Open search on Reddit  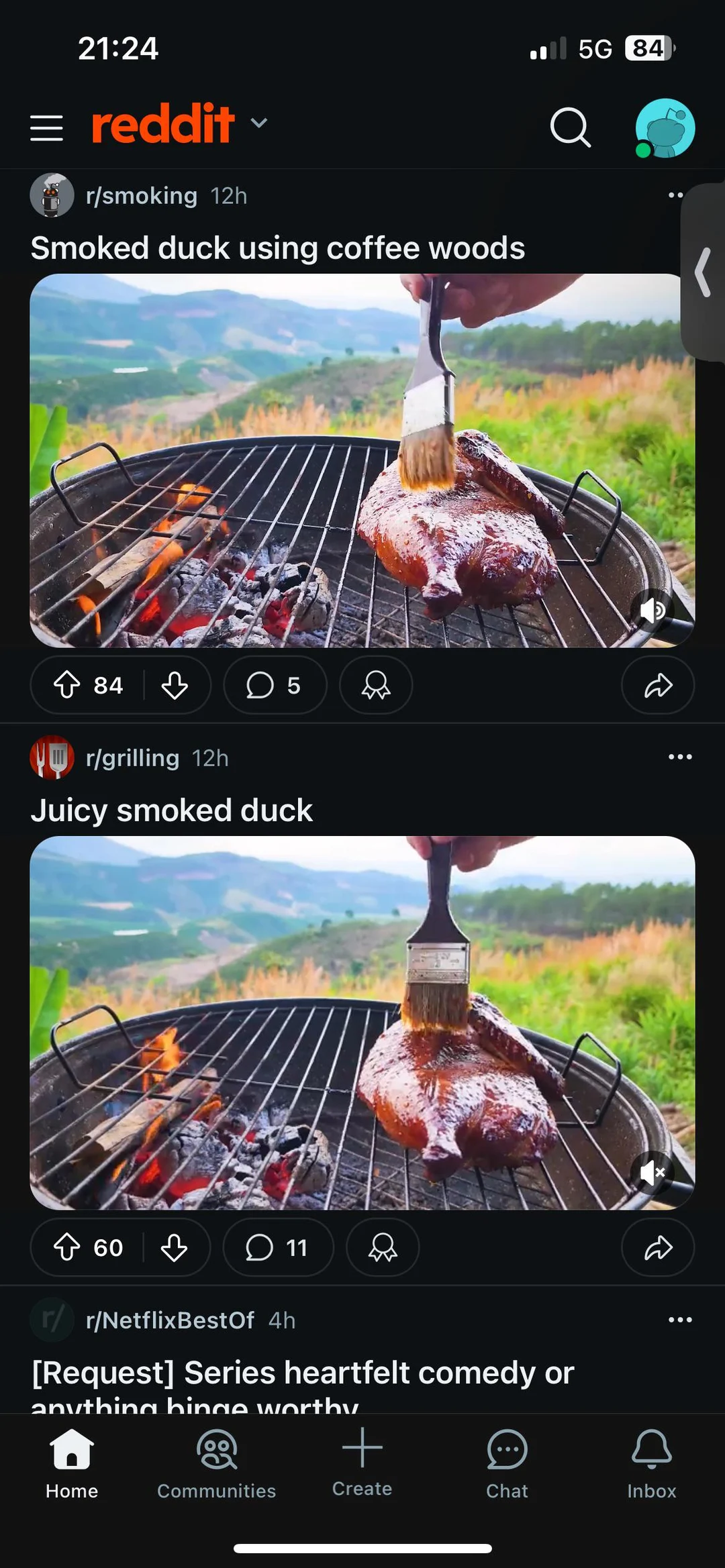[x=570, y=127]
